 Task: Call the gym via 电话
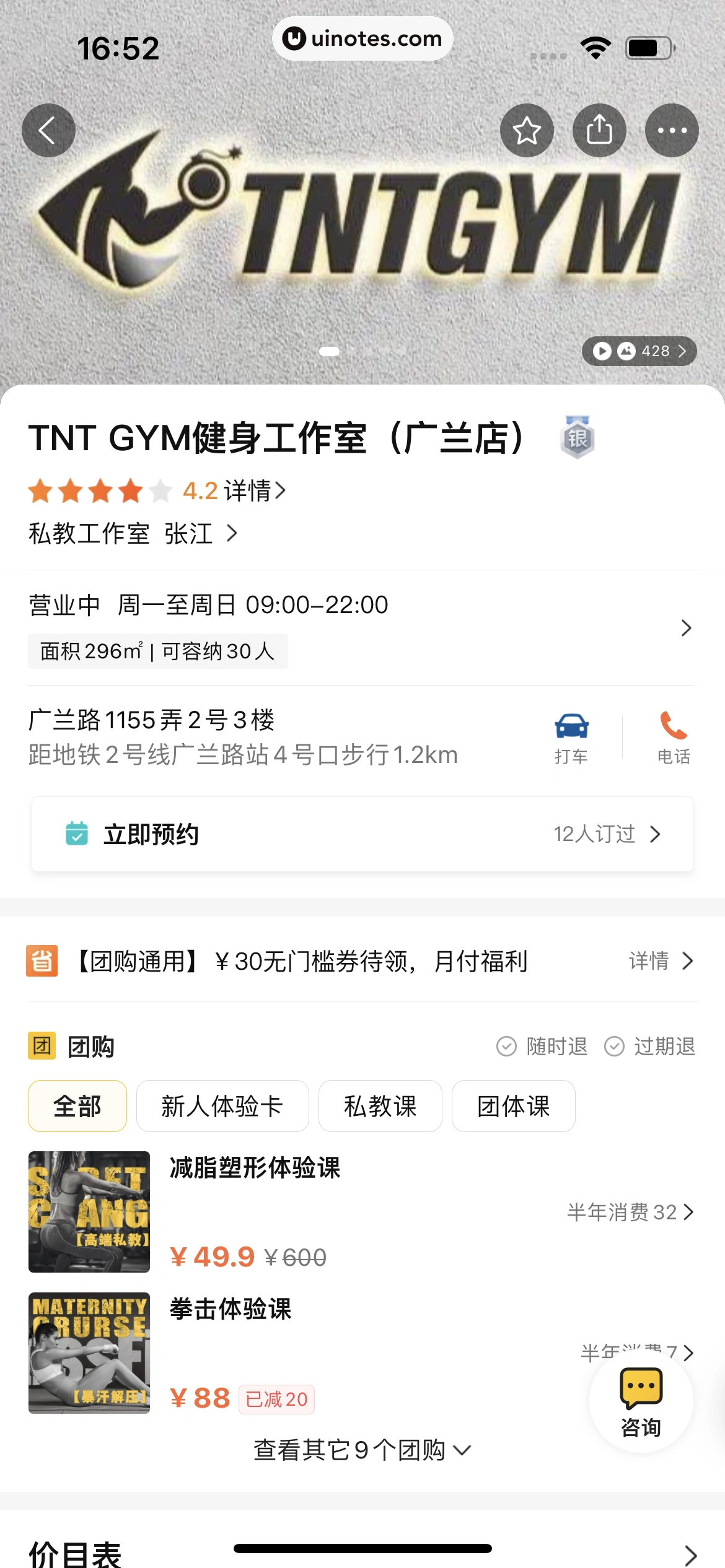click(x=674, y=737)
